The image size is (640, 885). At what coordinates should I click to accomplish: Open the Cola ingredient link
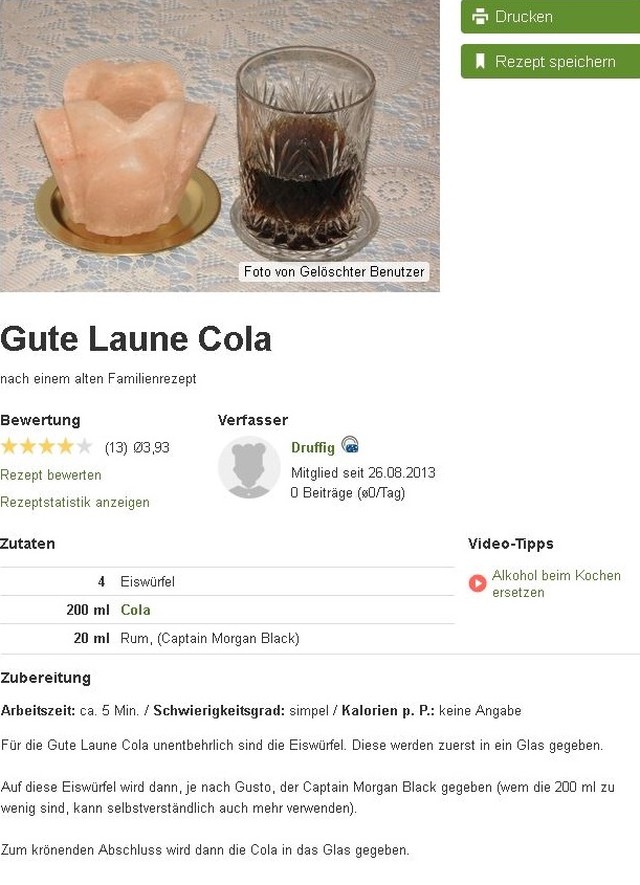tap(135, 610)
